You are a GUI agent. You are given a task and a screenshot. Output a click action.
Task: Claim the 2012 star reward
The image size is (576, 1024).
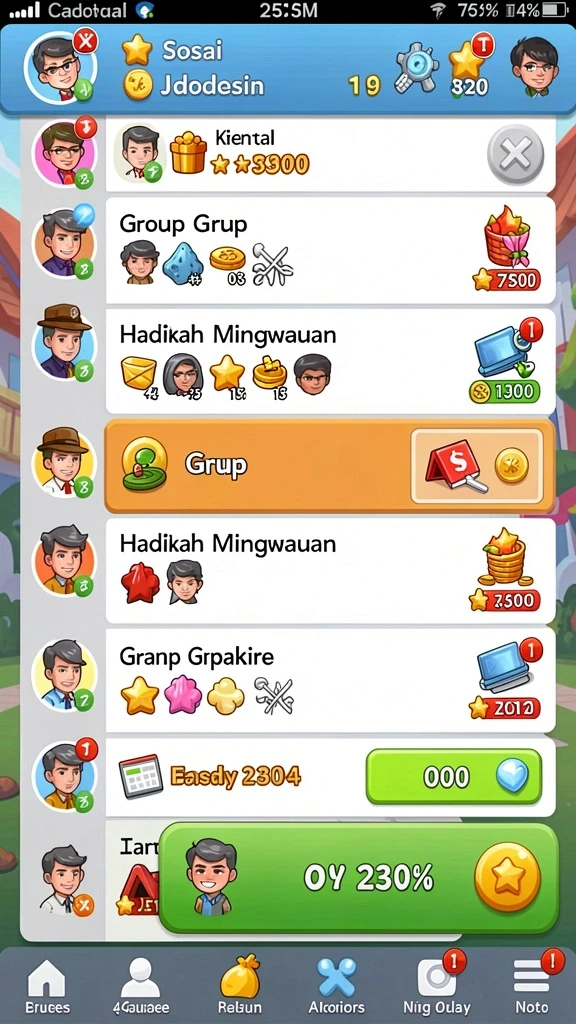pyautogui.click(x=505, y=679)
